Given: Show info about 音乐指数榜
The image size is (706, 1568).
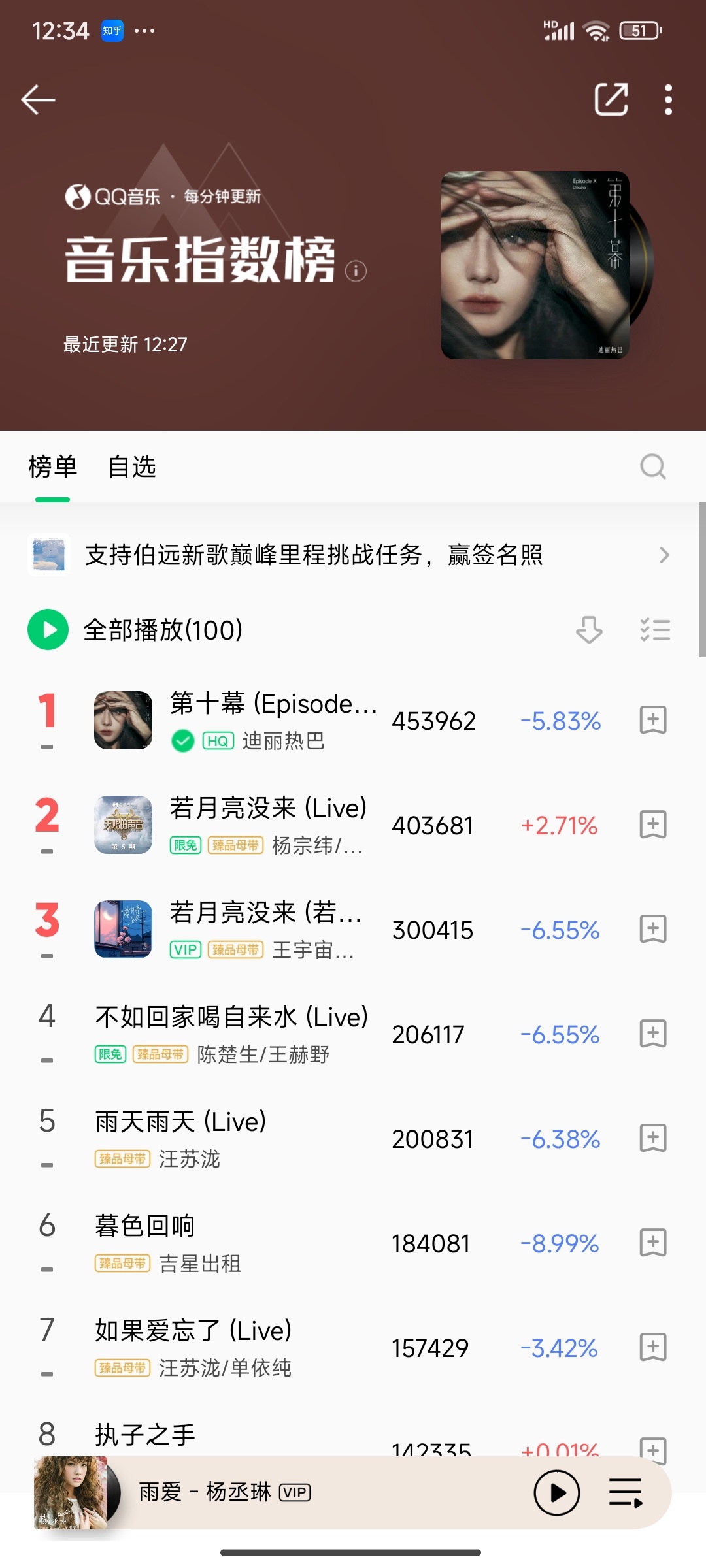Looking at the screenshot, I should coord(356,270).
